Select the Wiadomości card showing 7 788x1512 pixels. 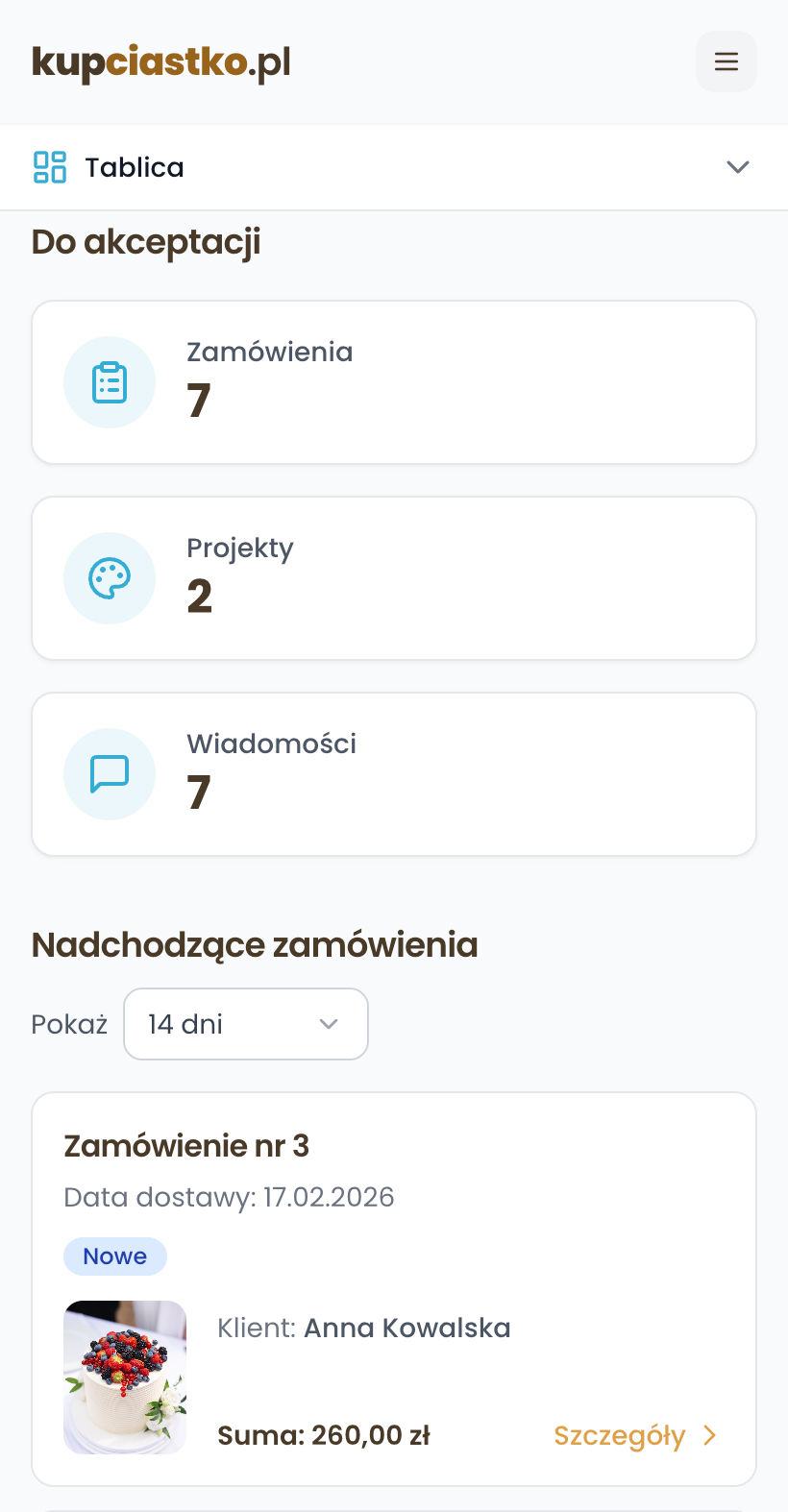(394, 773)
